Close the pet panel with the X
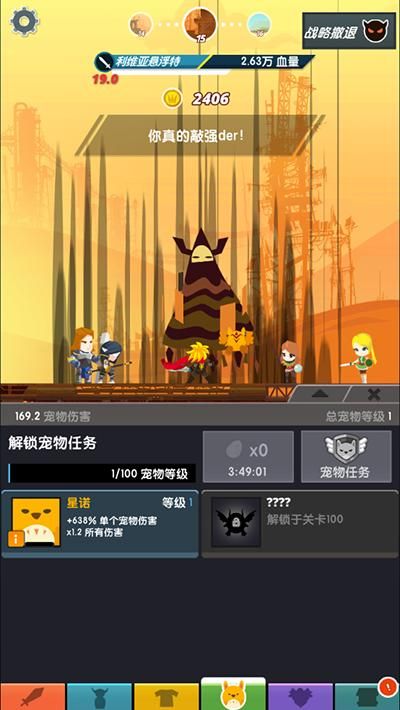Screen dimensions: 400x710 pos(374,394)
